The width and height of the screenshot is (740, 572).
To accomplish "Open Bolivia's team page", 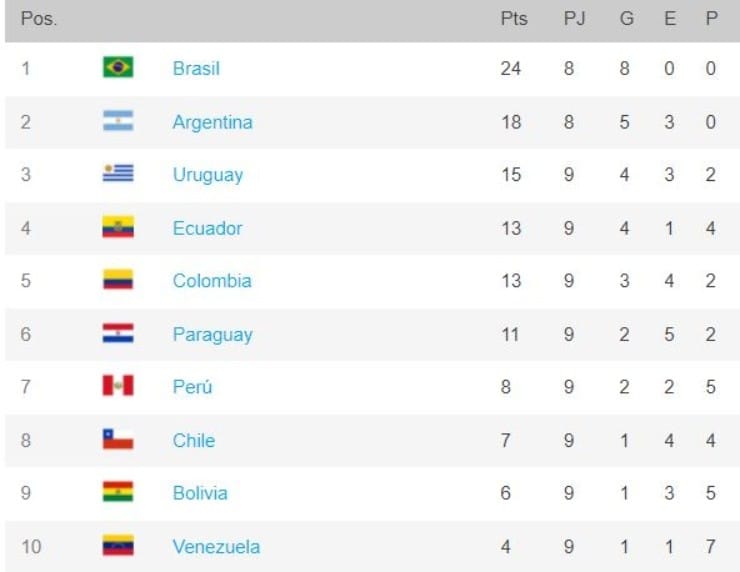I will tap(199, 493).
